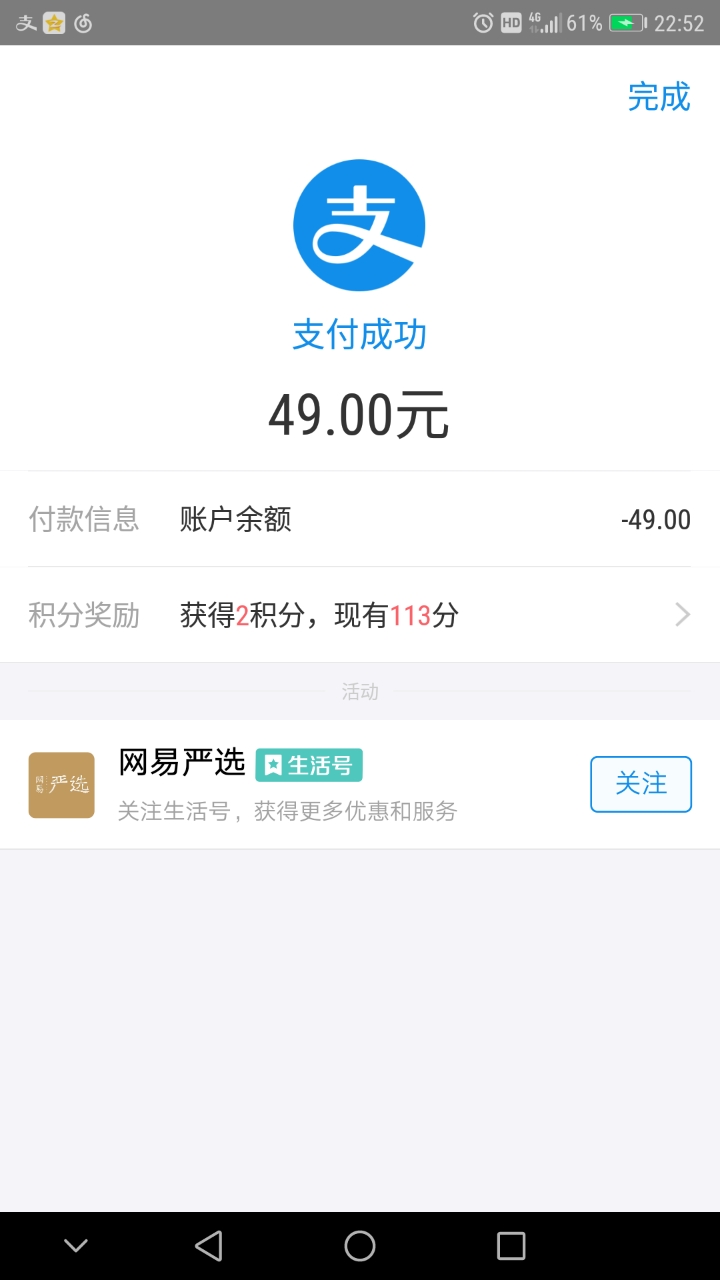
Task: Open the 积分奖励 details via right chevron
Action: 683,614
